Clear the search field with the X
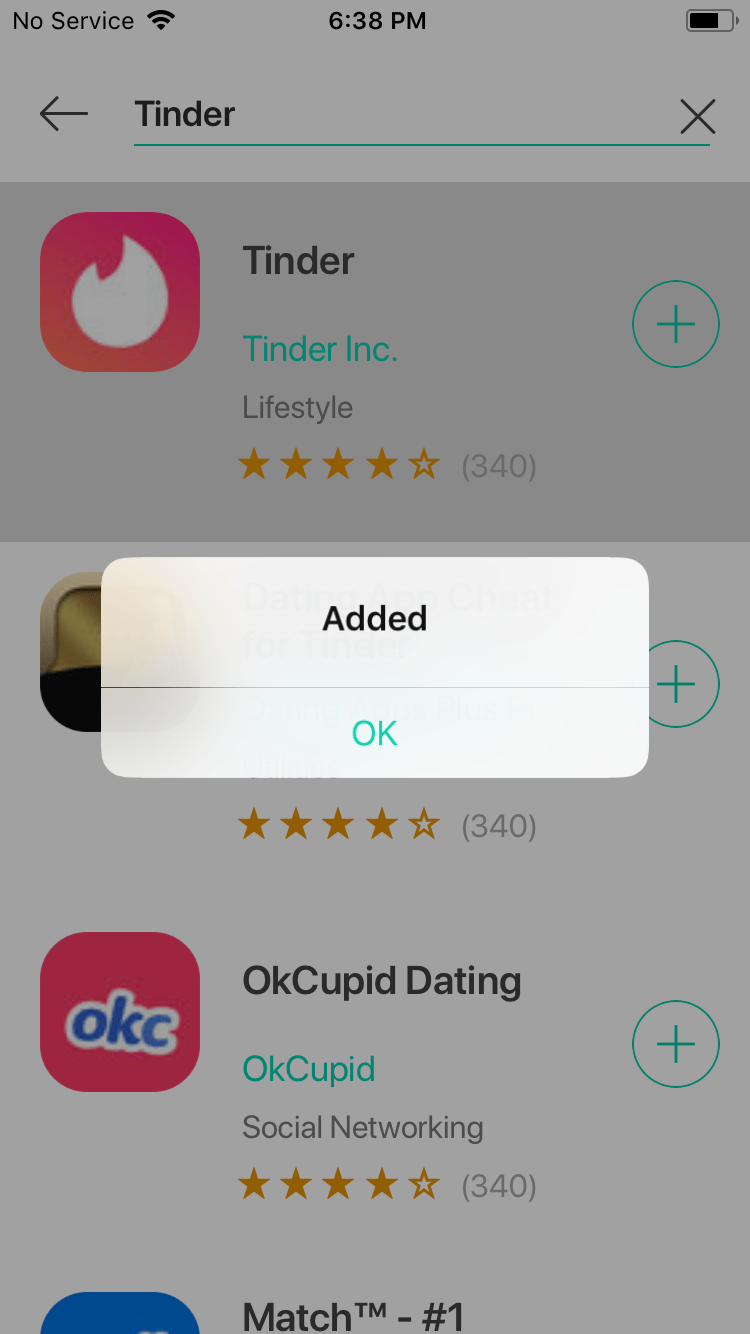Image resolution: width=750 pixels, height=1334 pixels. (698, 116)
